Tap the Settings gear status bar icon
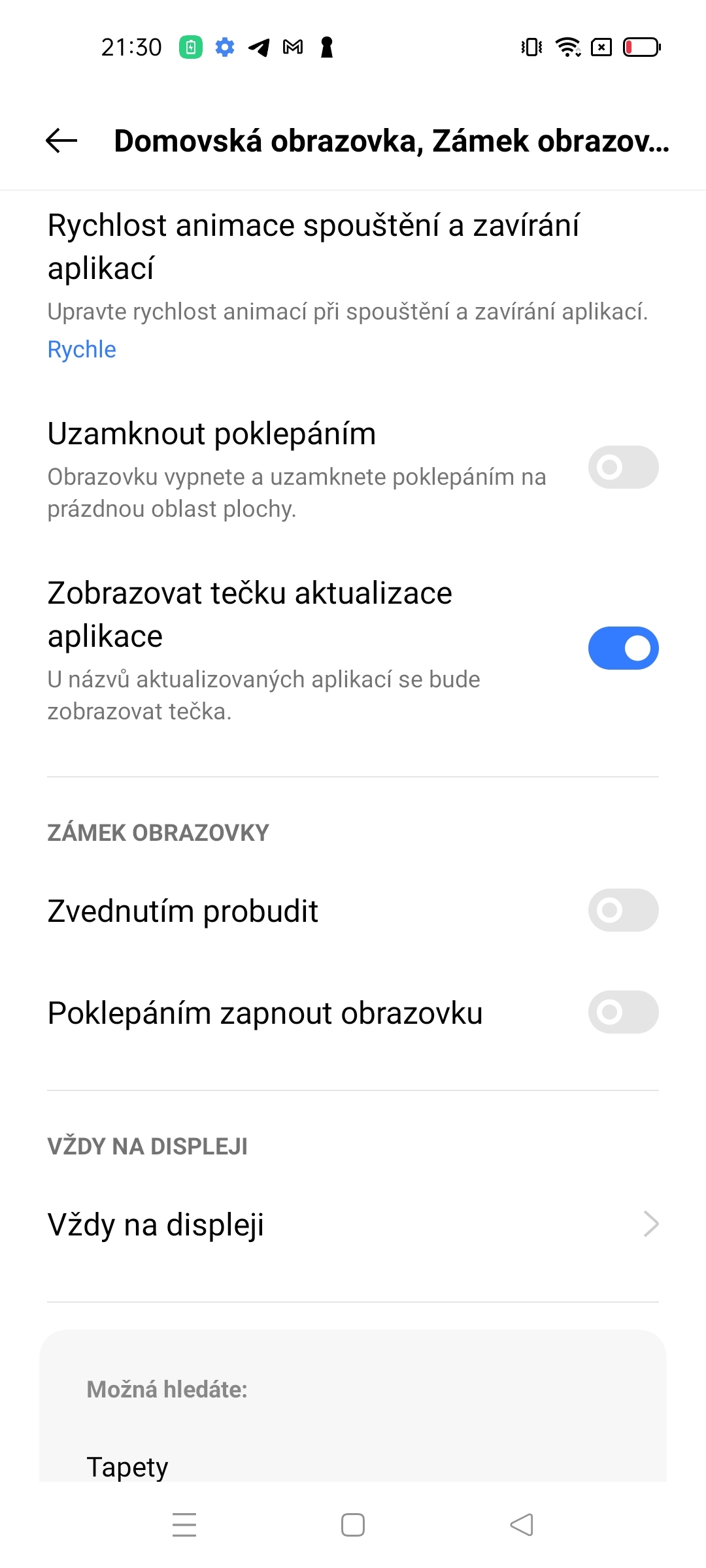706x1568 pixels. [x=224, y=47]
